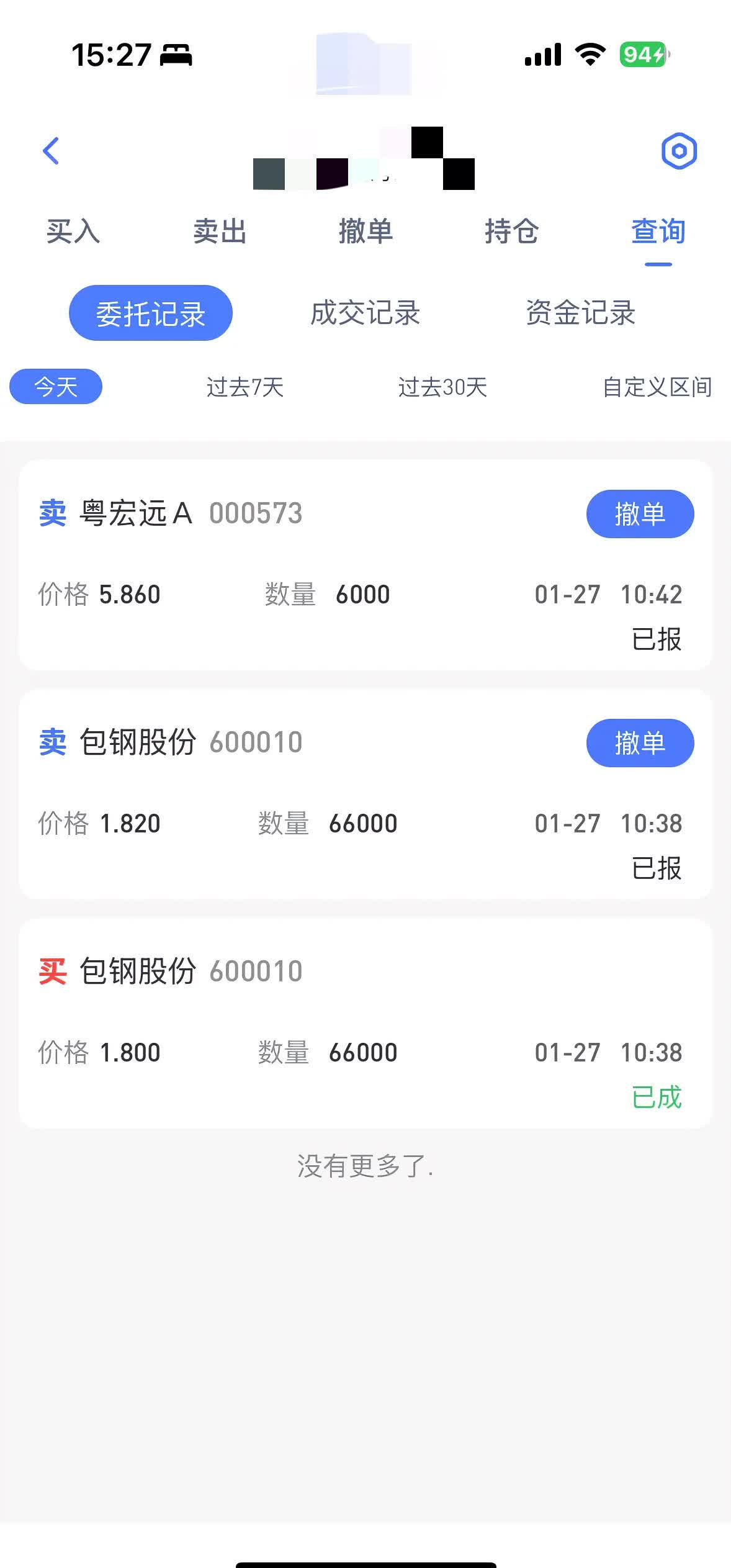Screen dimensions: 731x1568
Task: Switch to 过去7天 filter
Action: pos(244,387)
